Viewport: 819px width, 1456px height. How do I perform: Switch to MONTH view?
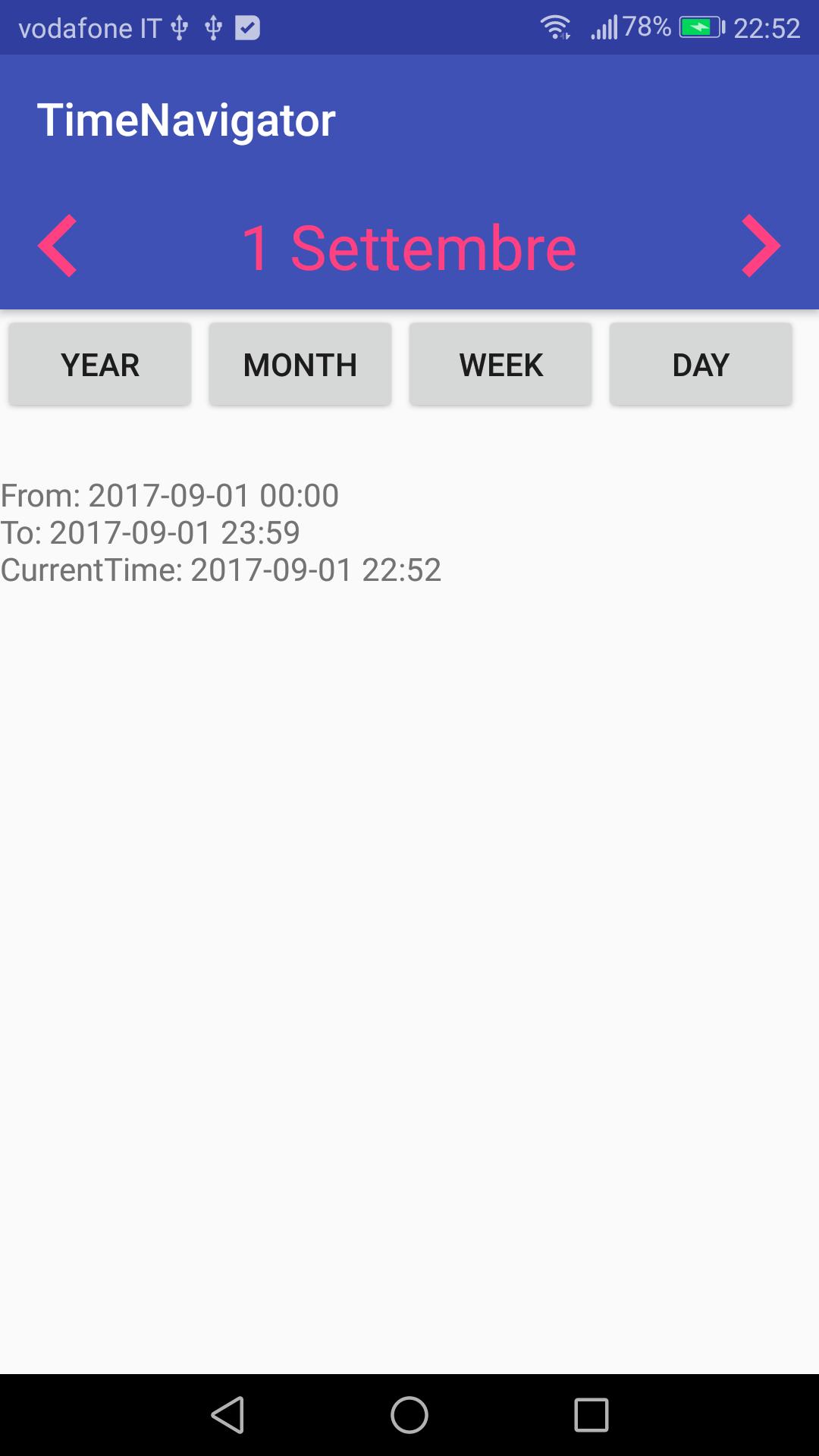click(300, 365)
